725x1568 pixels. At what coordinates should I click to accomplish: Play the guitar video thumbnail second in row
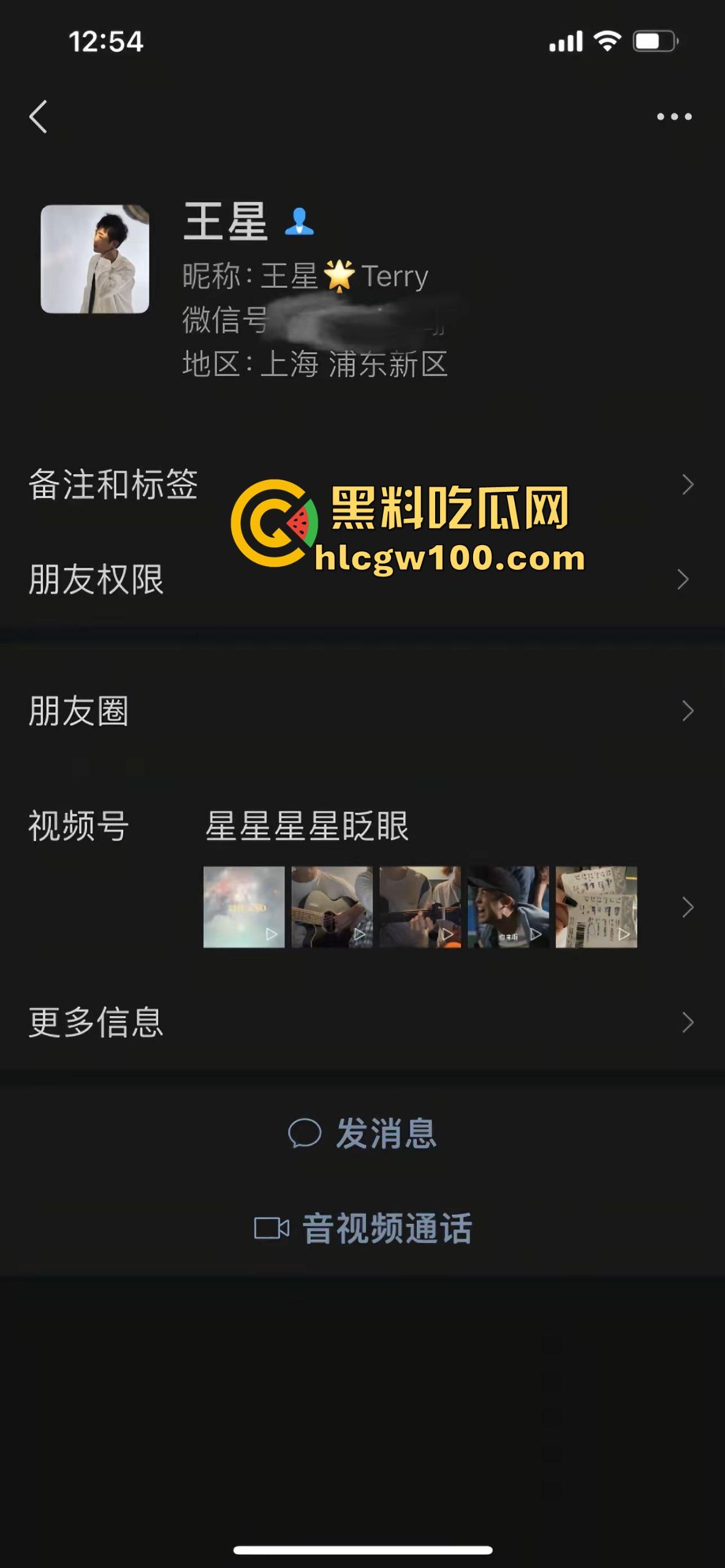pyautogui.click(x=332, y=907)
